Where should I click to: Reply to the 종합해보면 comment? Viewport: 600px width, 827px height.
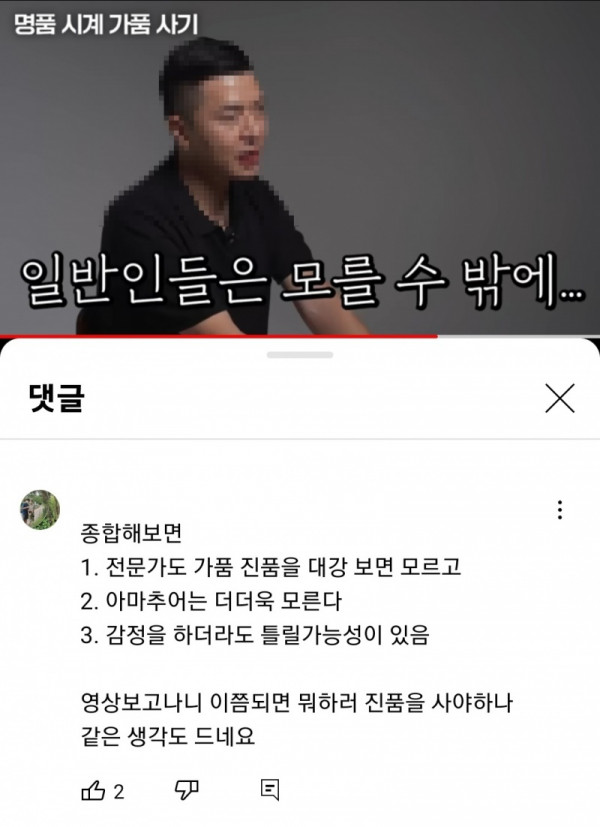(269, 792)
